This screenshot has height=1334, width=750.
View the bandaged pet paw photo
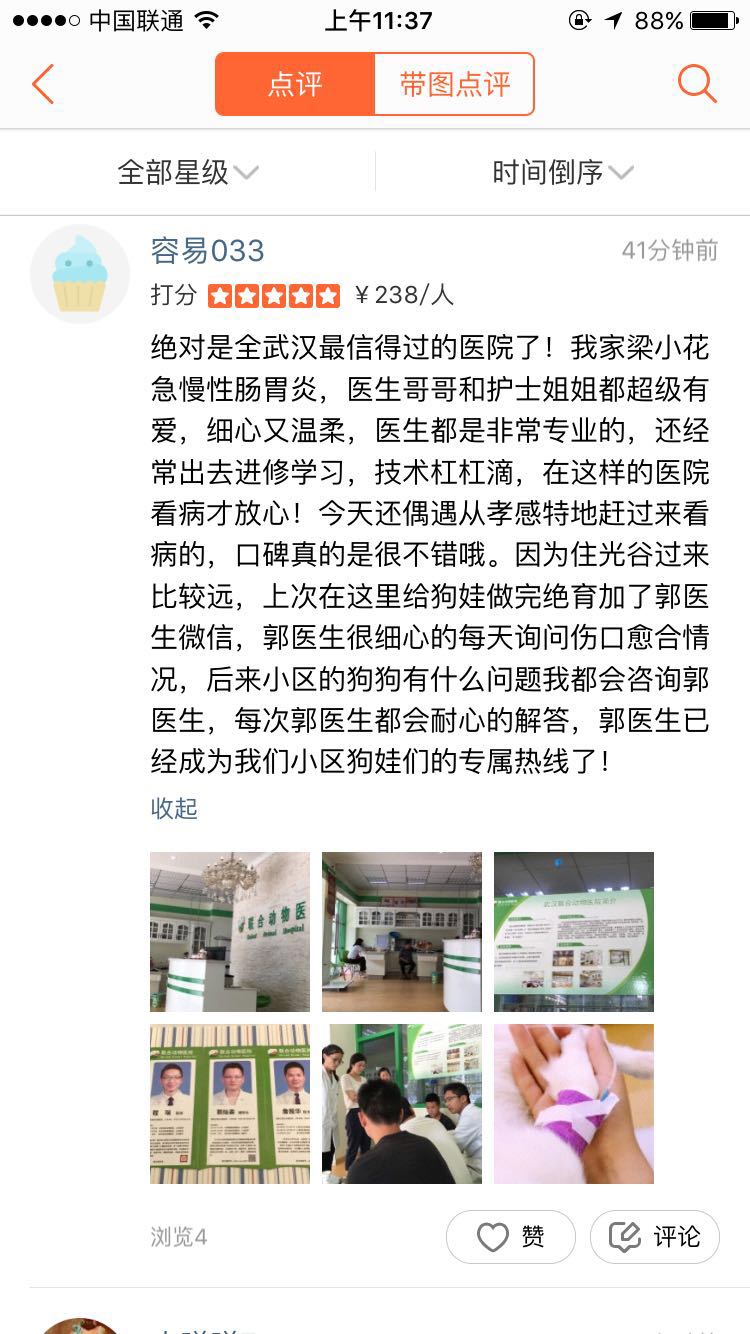[573, 1103]
